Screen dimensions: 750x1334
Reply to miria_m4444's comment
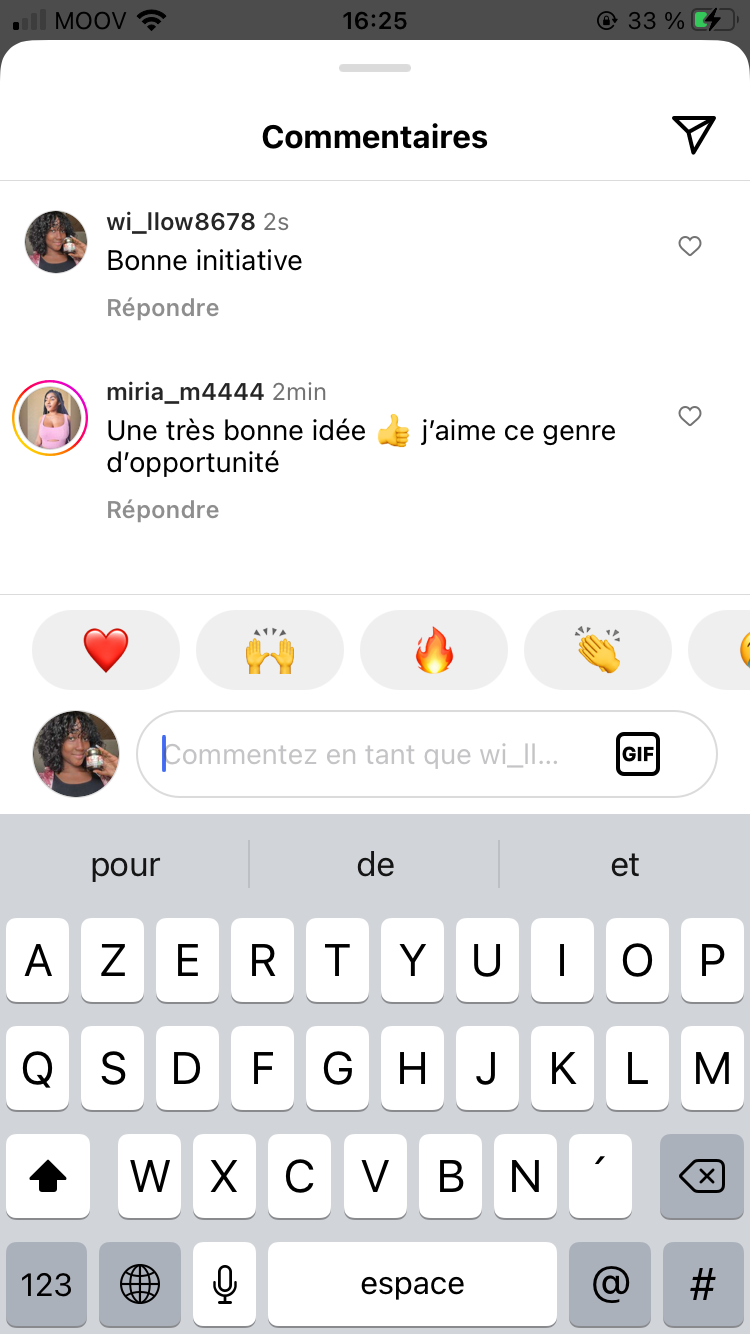point(163,510)
